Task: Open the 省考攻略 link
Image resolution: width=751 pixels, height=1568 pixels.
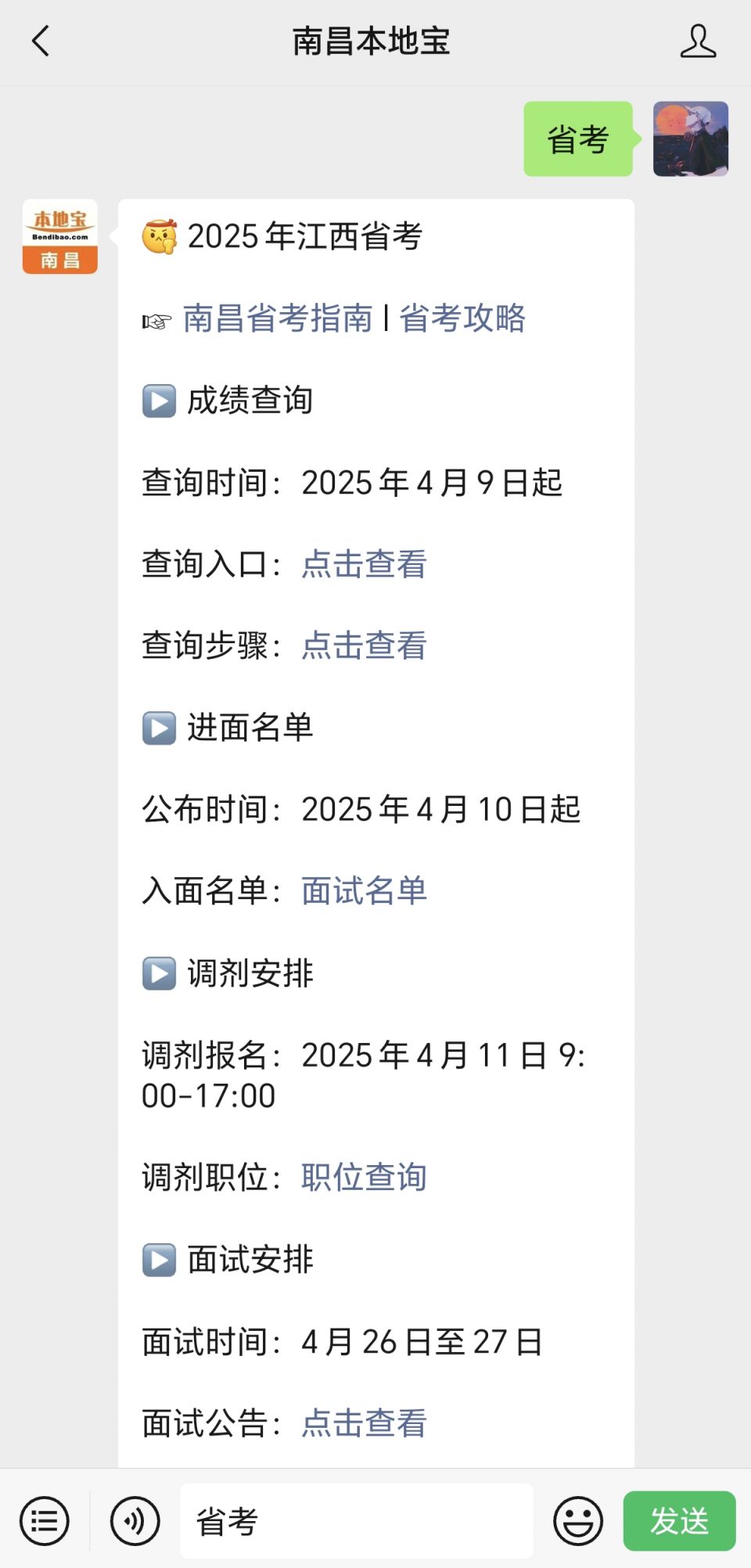Action: [x=462, y=318]
